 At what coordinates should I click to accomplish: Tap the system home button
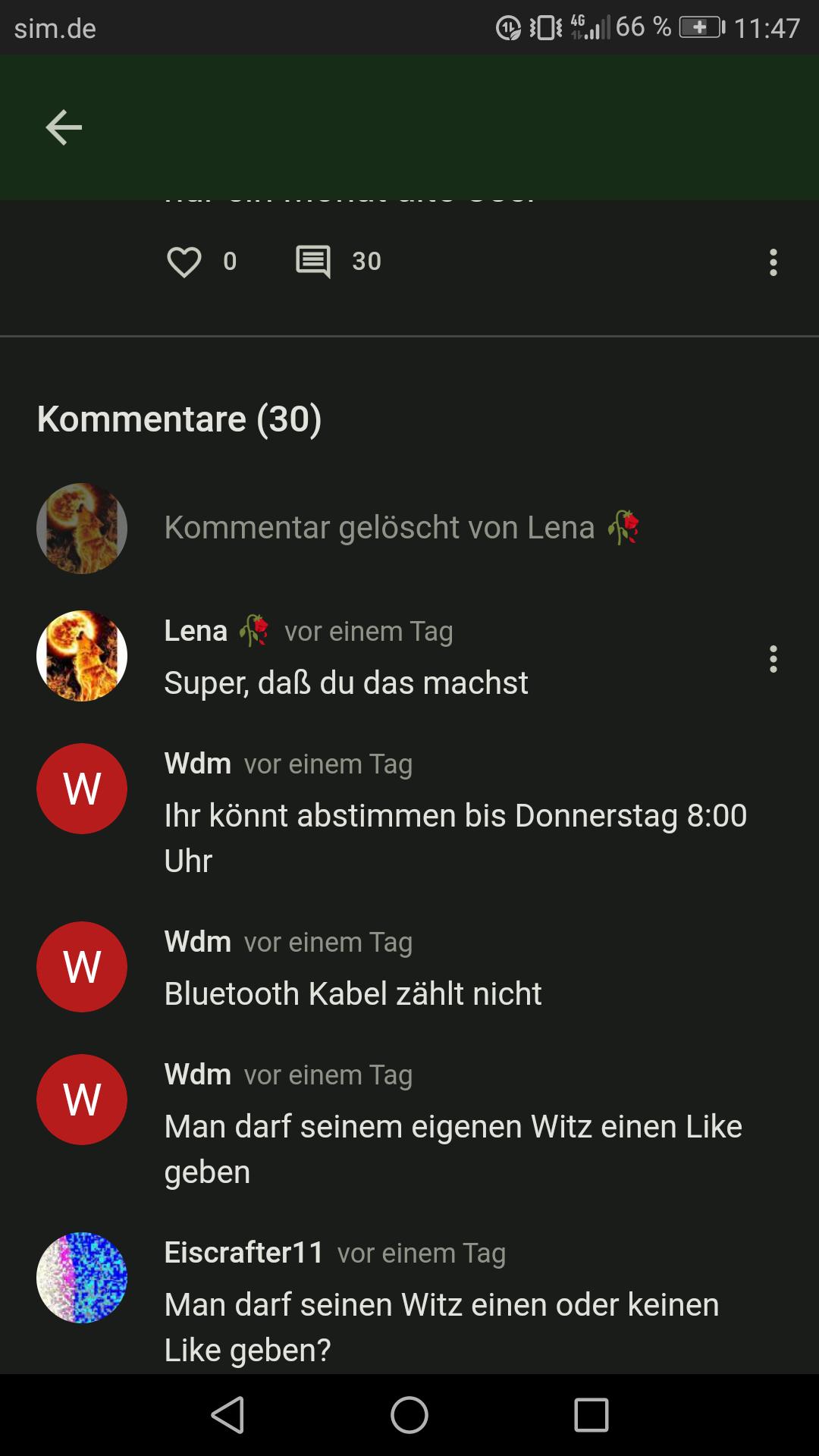[x=409, y=1415]
